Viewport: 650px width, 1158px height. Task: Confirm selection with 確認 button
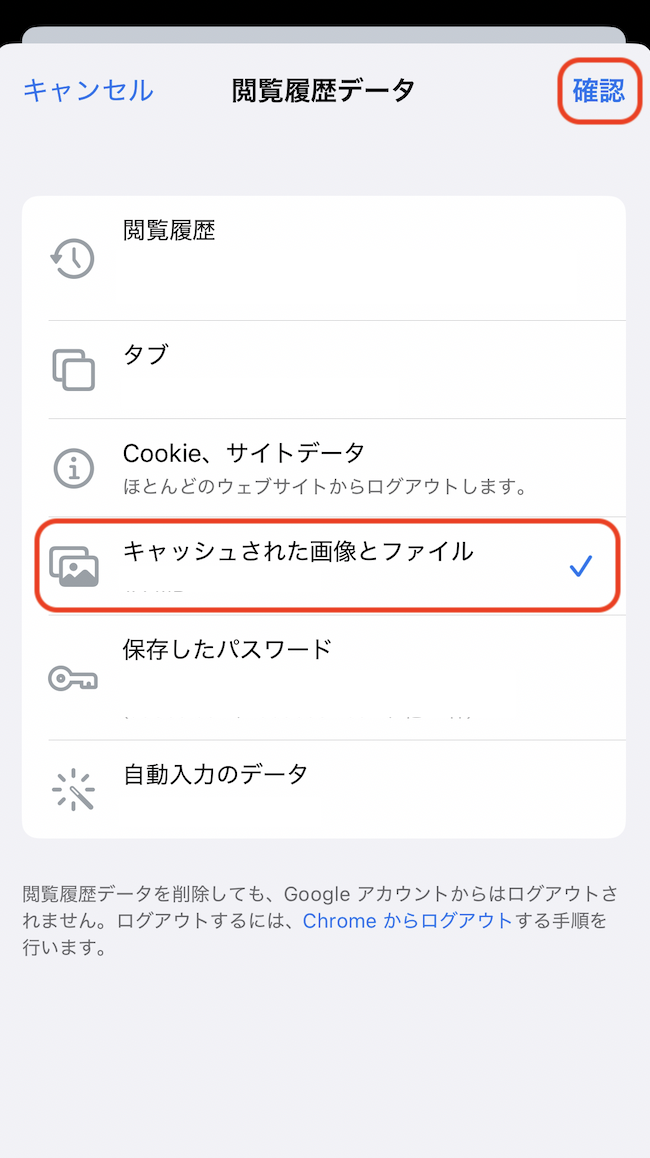[x=598, y=91]
